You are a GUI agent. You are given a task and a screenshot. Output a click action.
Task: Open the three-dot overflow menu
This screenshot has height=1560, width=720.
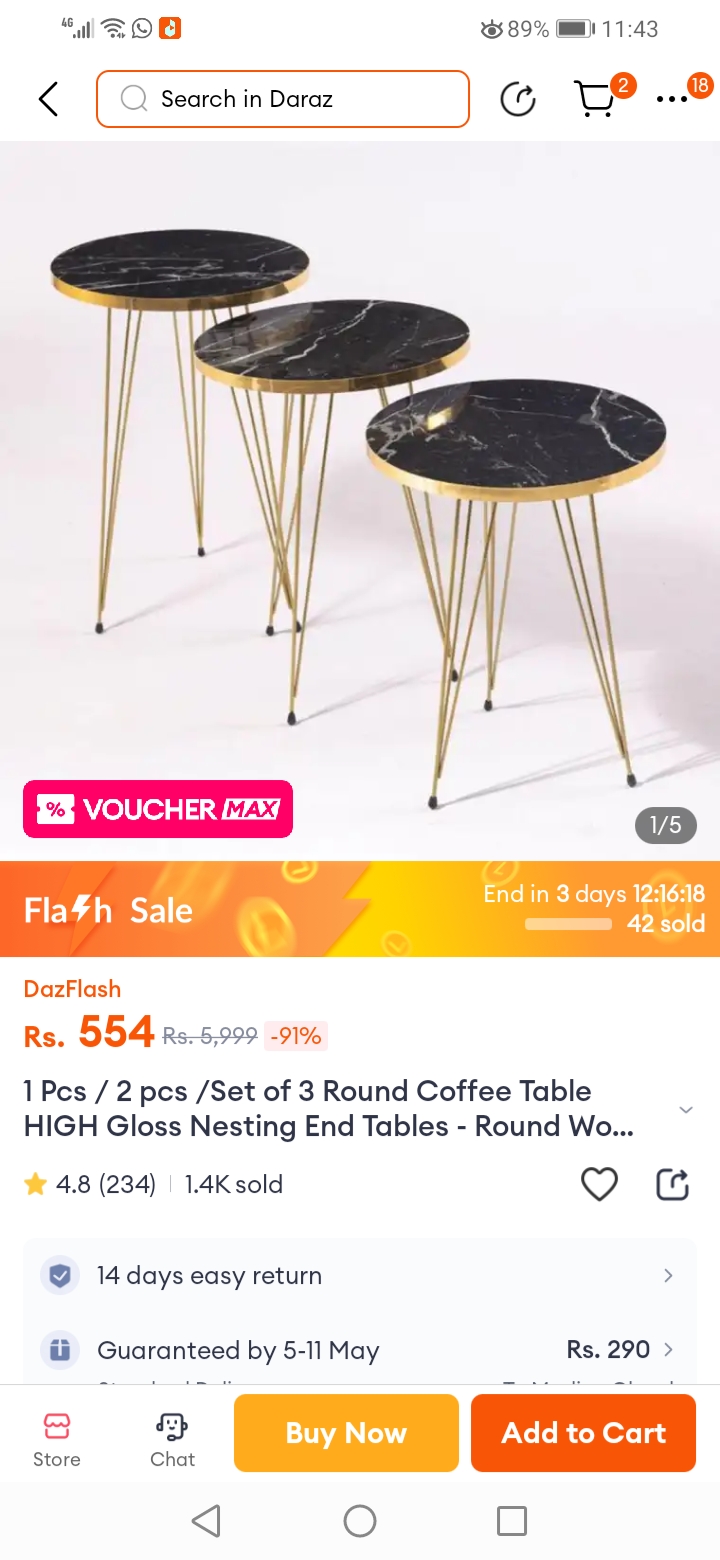[672, 99]
